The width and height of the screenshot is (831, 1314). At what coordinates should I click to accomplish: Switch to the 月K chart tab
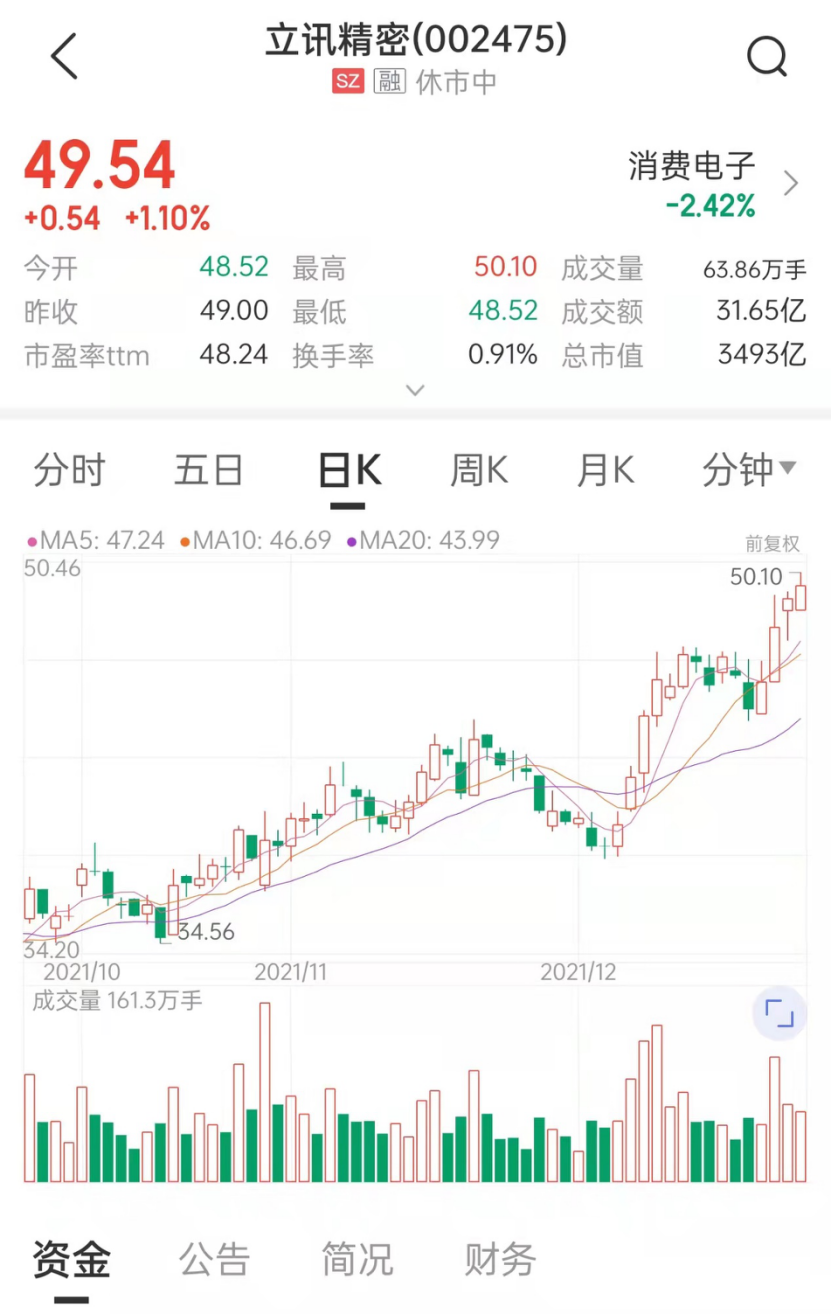(x=605, y=470)
